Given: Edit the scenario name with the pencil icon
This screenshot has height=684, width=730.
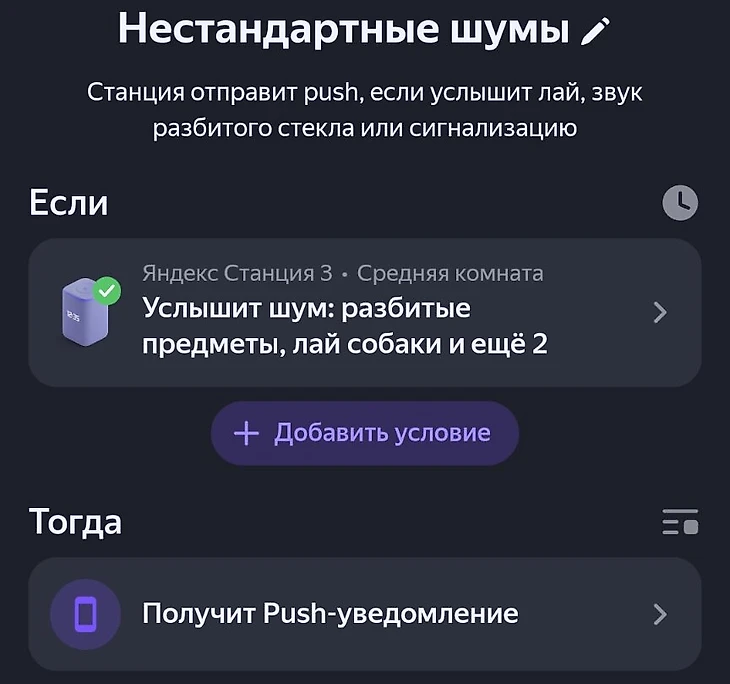Looking at the screenshot, I should (x=594, y=32).
